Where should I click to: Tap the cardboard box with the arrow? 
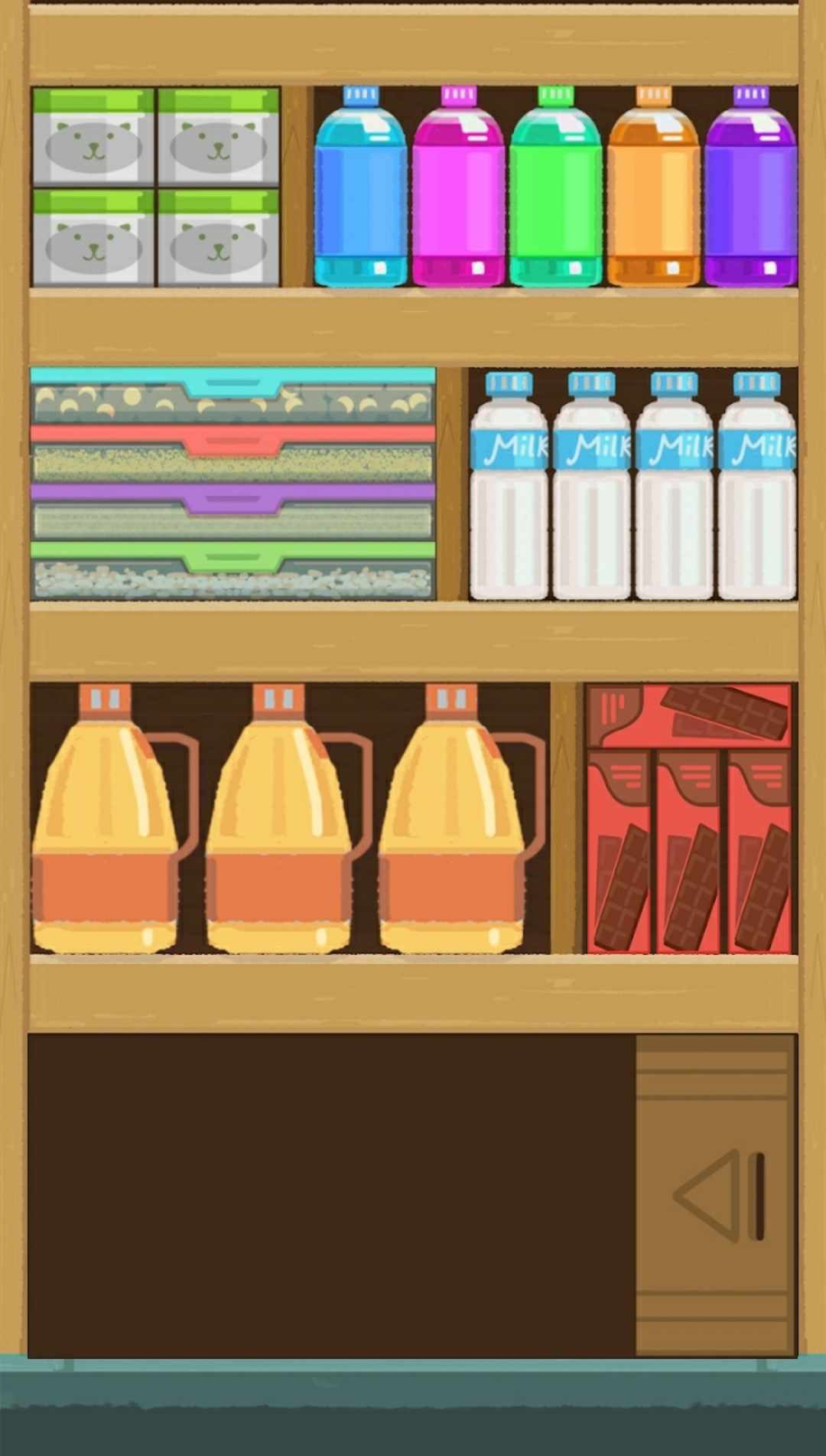716,1195
